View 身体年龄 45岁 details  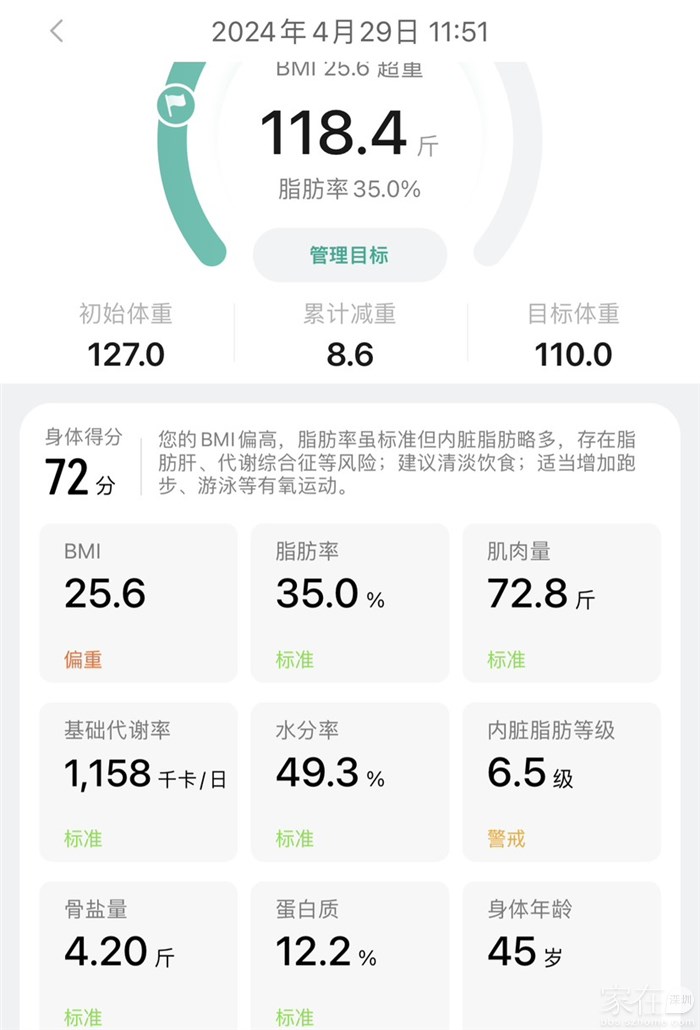(561, 955)
